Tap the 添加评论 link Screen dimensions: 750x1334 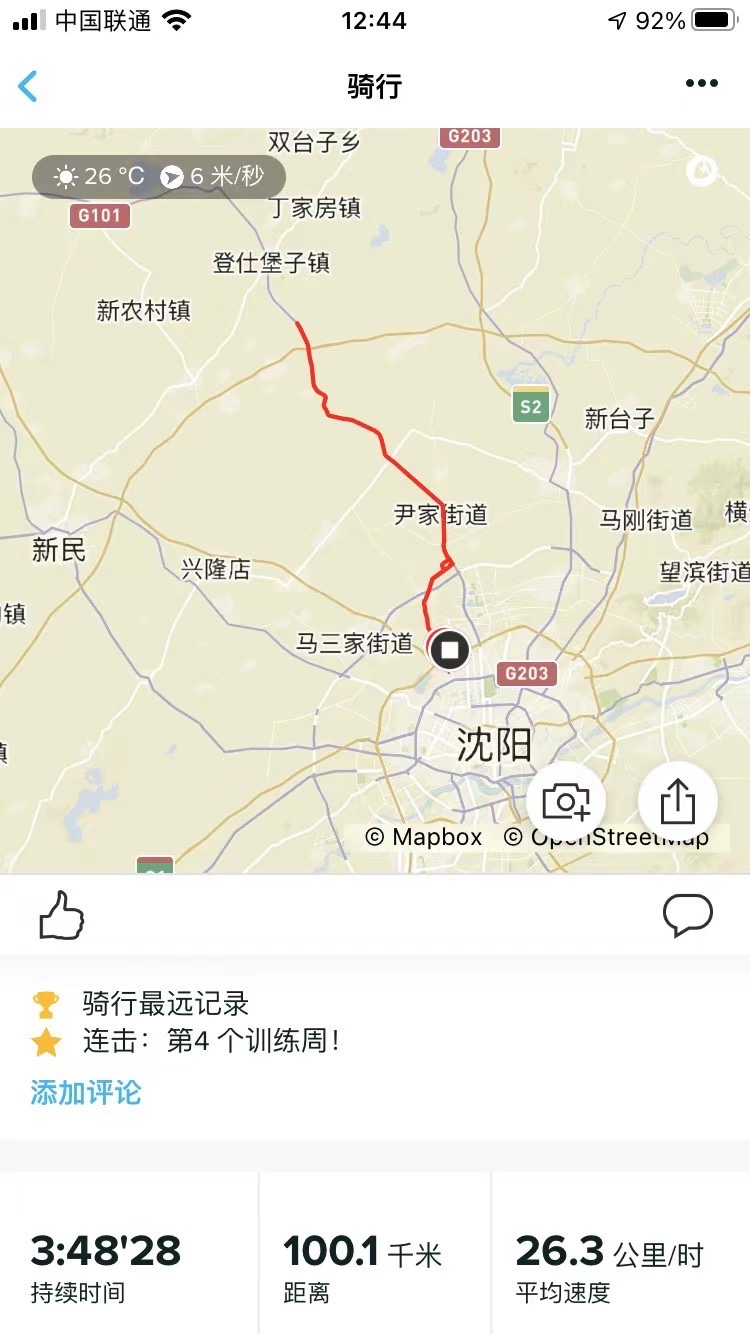pos(86,1092)
